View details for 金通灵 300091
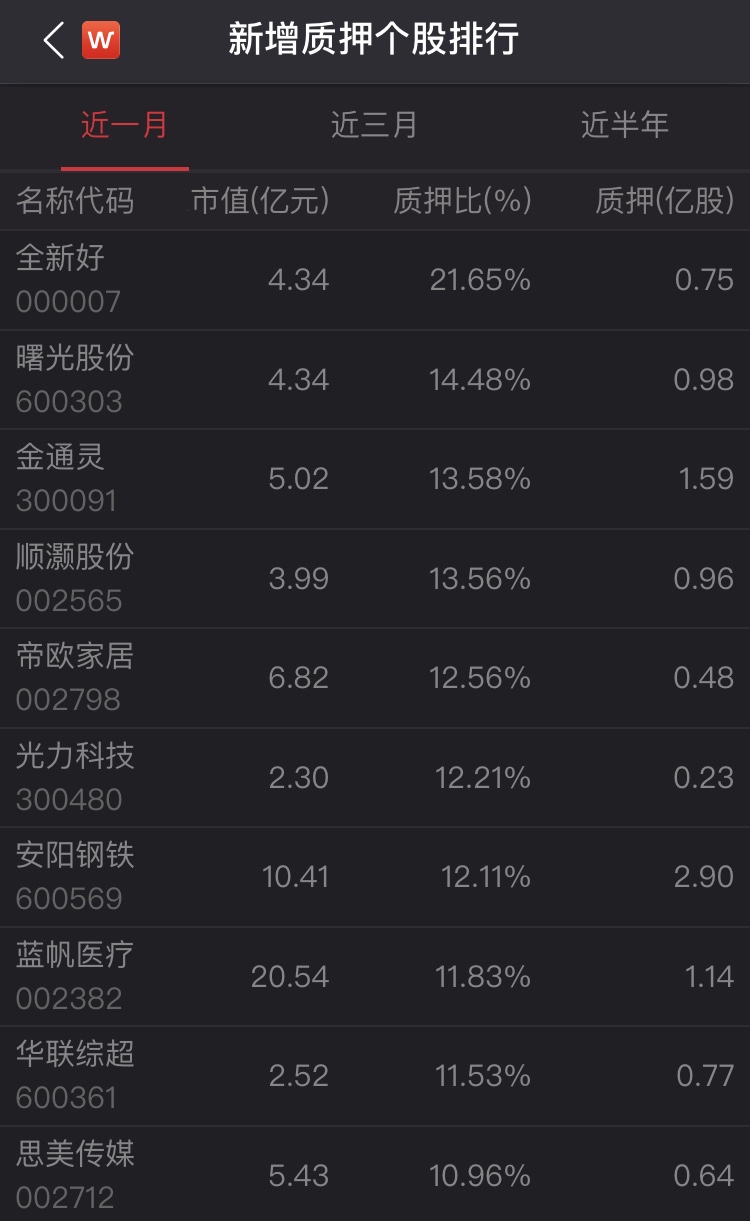This screenshot has height=1221, width=750. coord(375,479)
